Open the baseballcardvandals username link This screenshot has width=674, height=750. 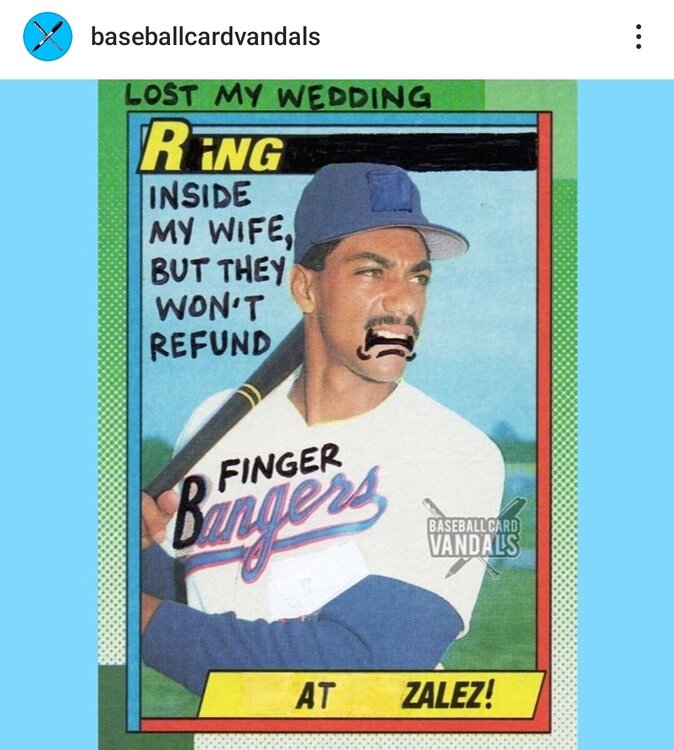tap(205, 37)
